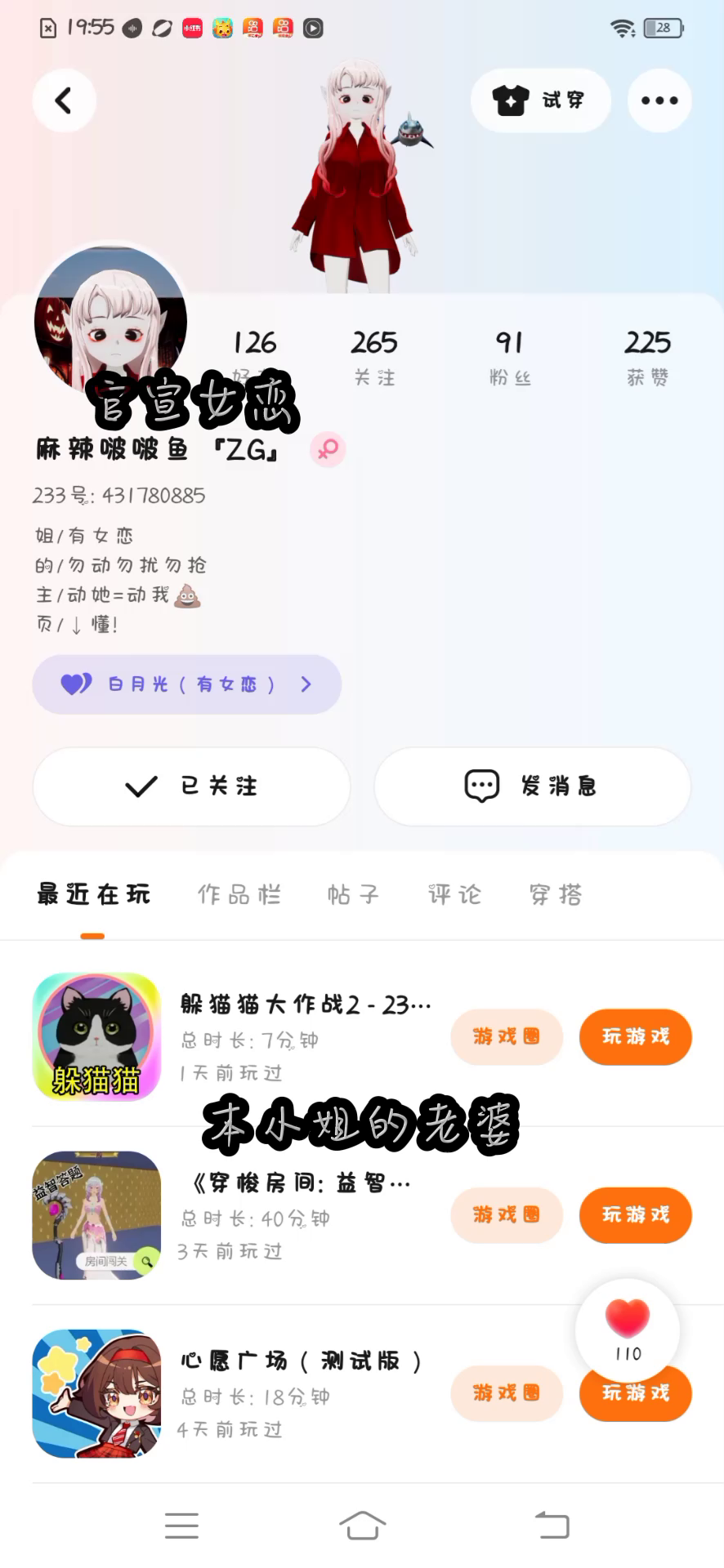Go back using the top-left arrow
This screenshot has width=724, height=1568.
64,100
